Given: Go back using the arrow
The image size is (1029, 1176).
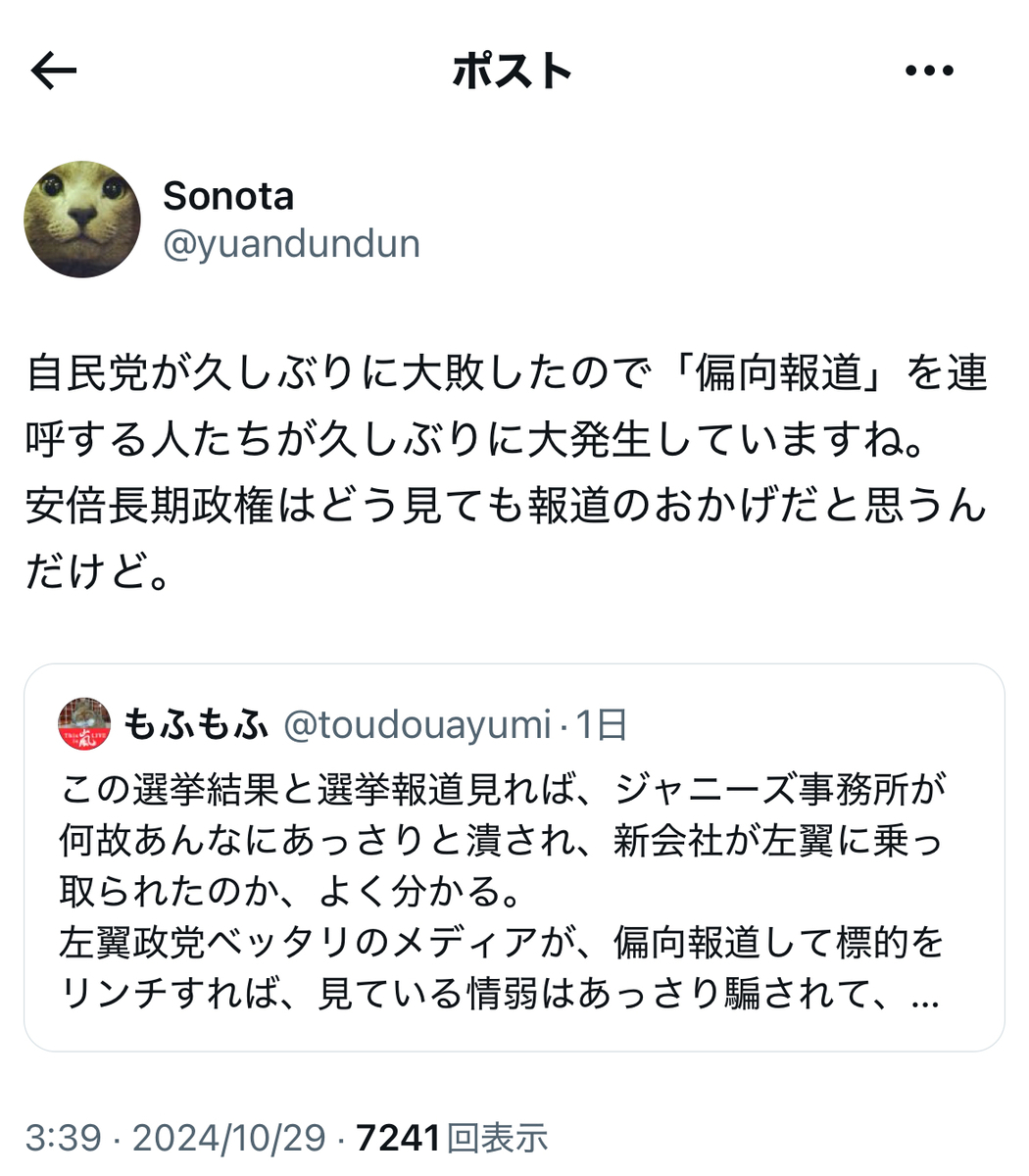Looking at the screenshot, I should [x=54, y=71].
